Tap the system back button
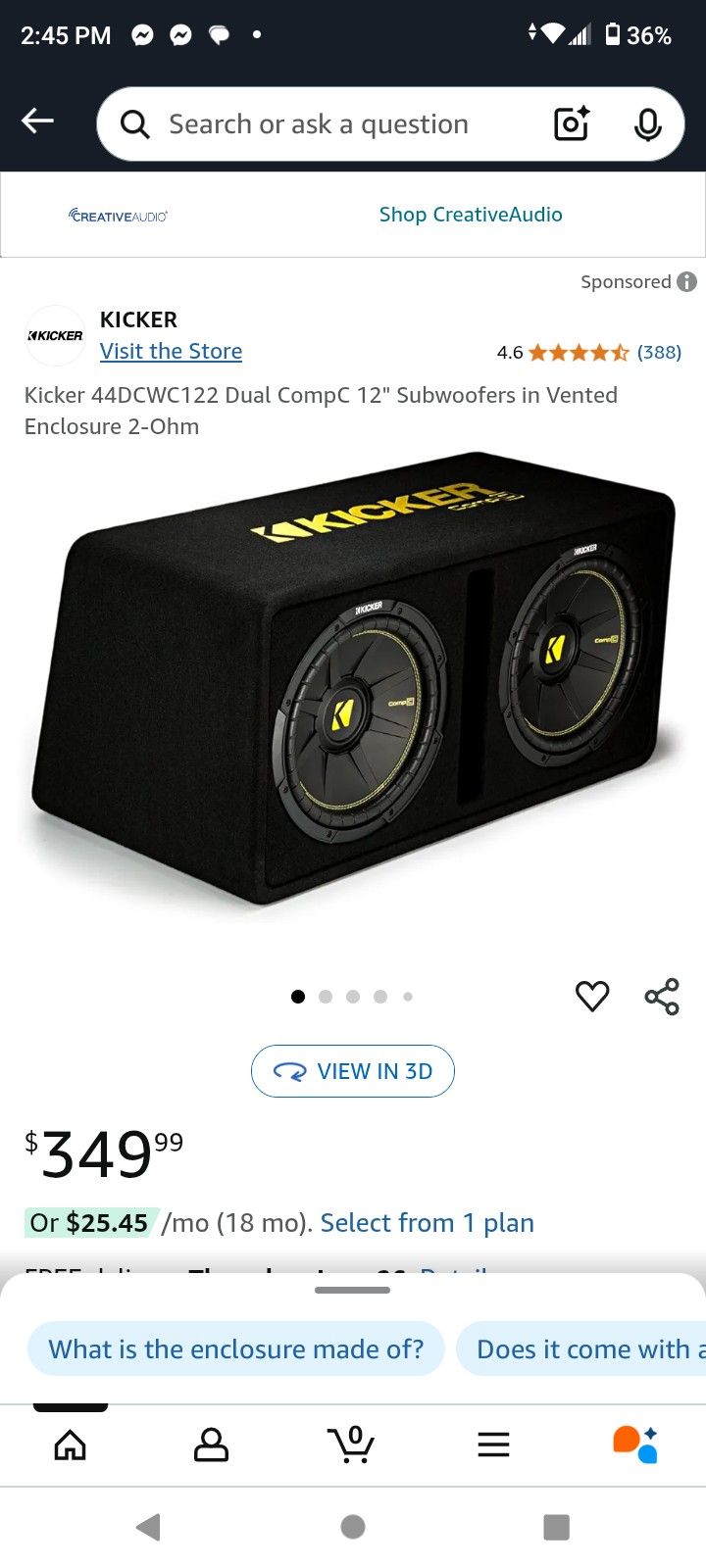The image size is (706, 1568). click(x=148, y=1527)
